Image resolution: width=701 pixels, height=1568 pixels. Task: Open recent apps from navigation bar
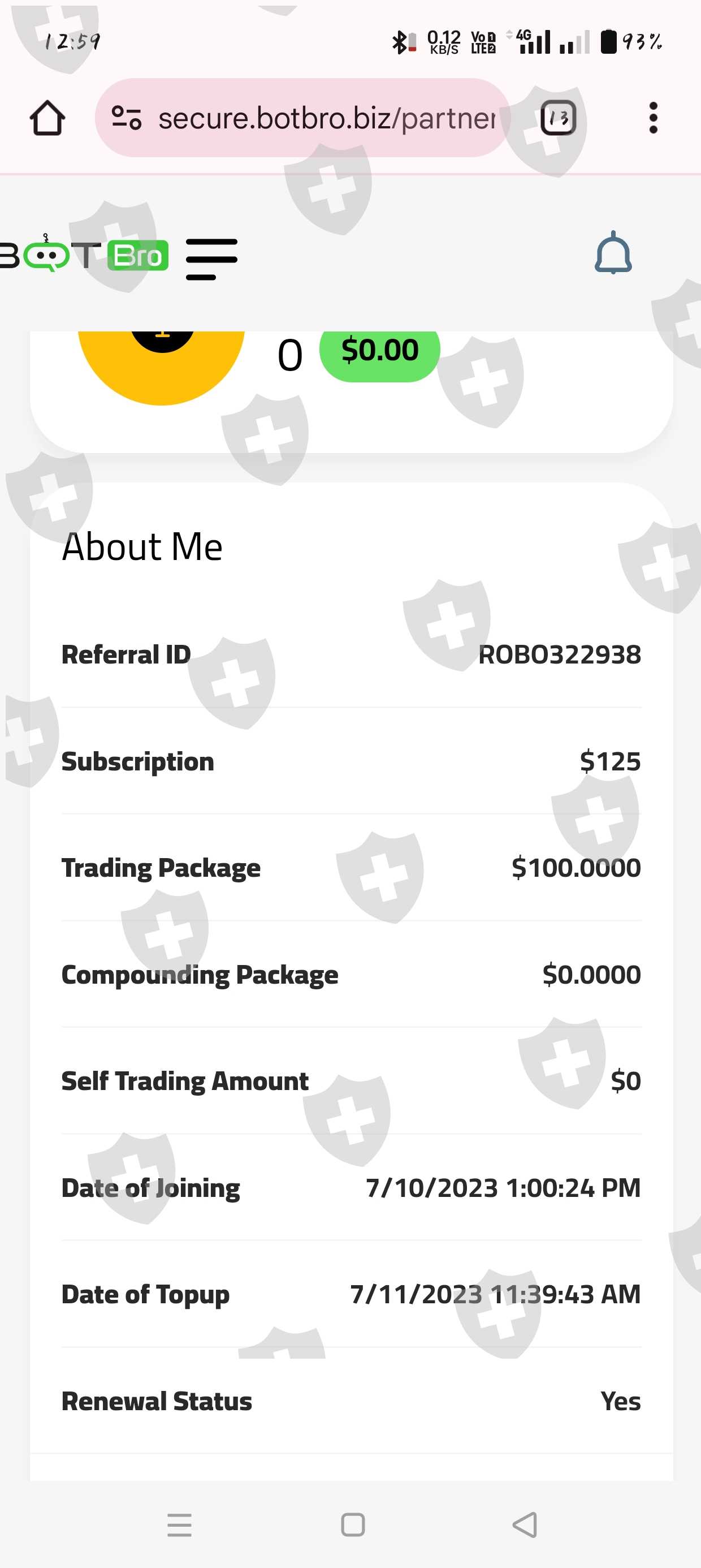pos(180,1525)
